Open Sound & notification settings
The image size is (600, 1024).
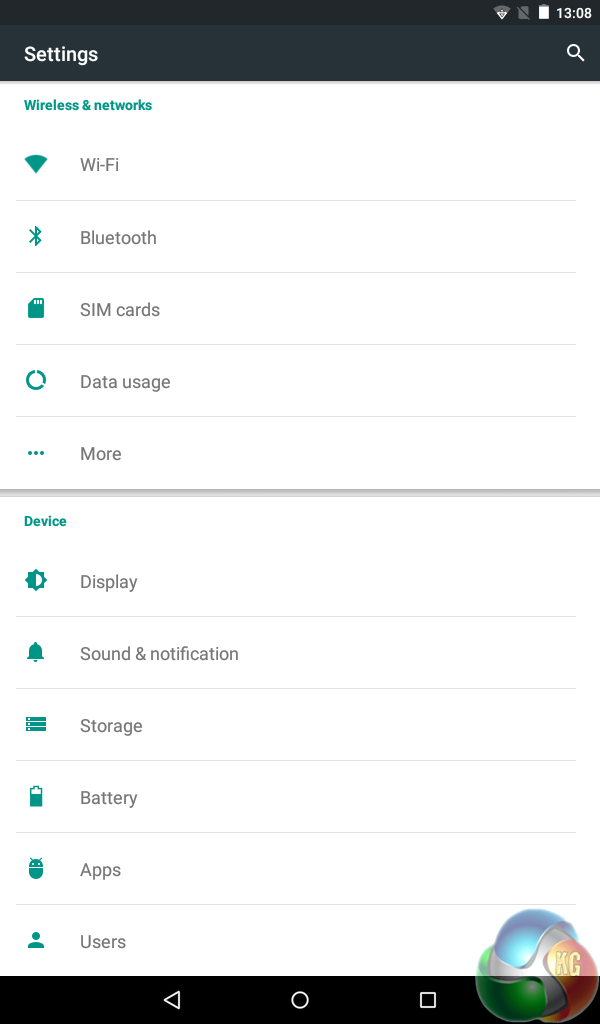point(159,654)
